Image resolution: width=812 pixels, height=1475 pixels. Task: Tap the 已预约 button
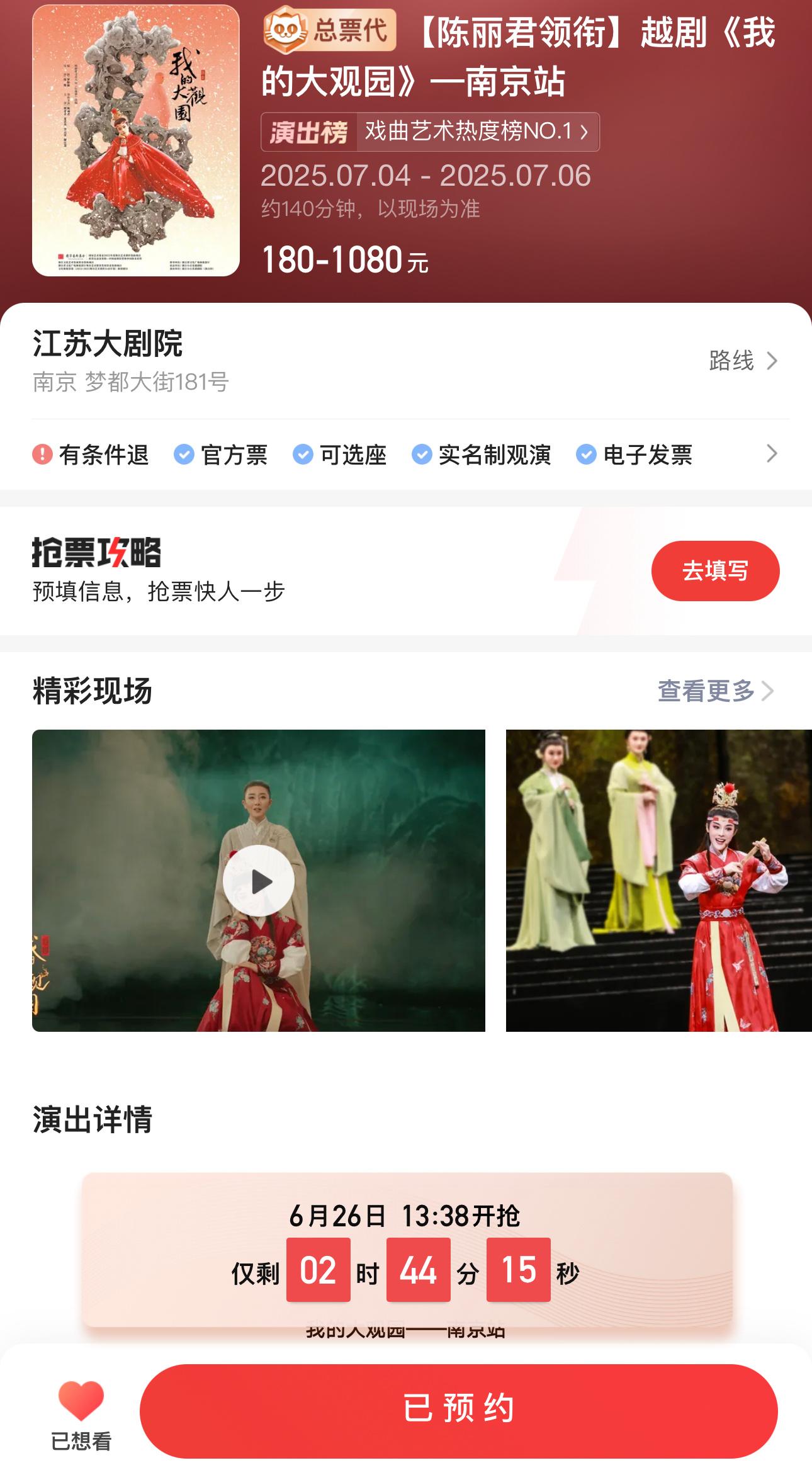tap(458, 1411)
